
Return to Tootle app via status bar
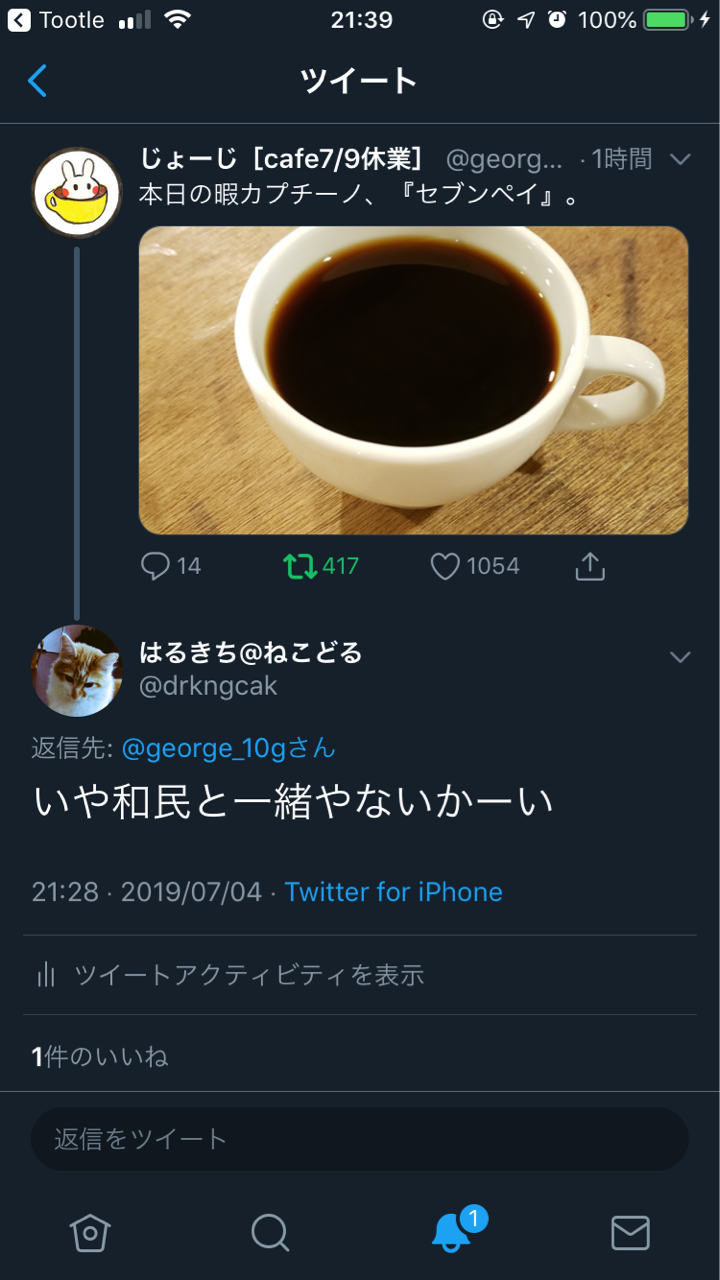pyautogui.click(x=56, y=20)
